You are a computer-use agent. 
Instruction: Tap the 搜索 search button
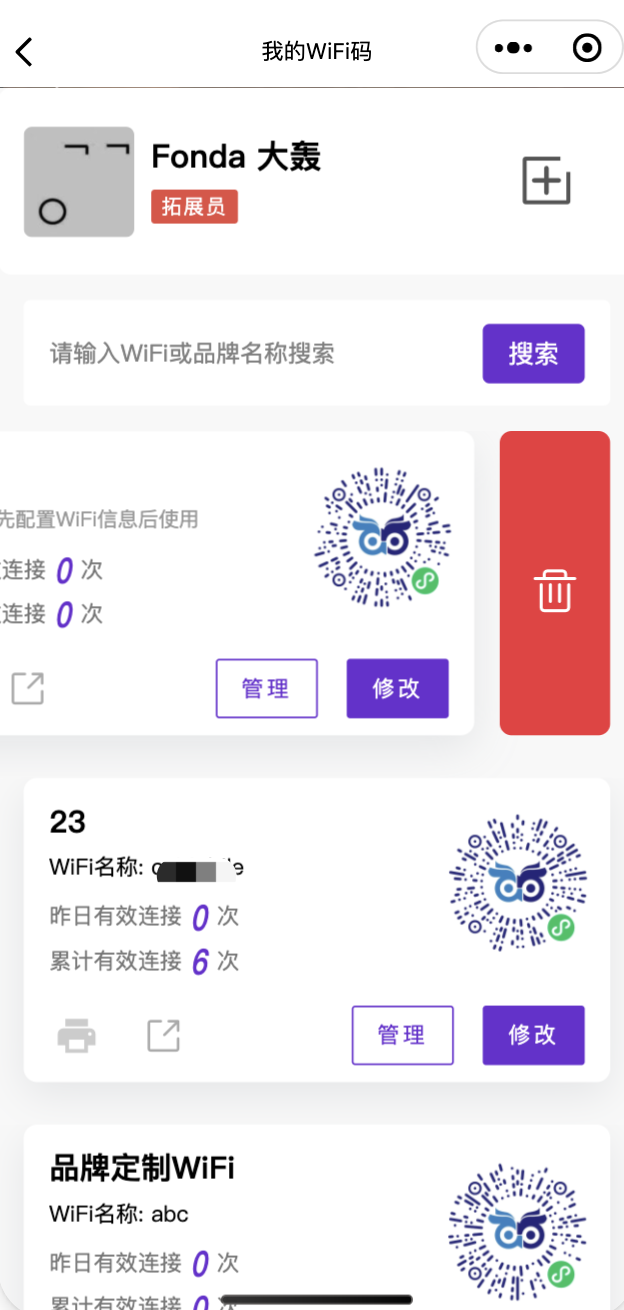click(533, 353)
